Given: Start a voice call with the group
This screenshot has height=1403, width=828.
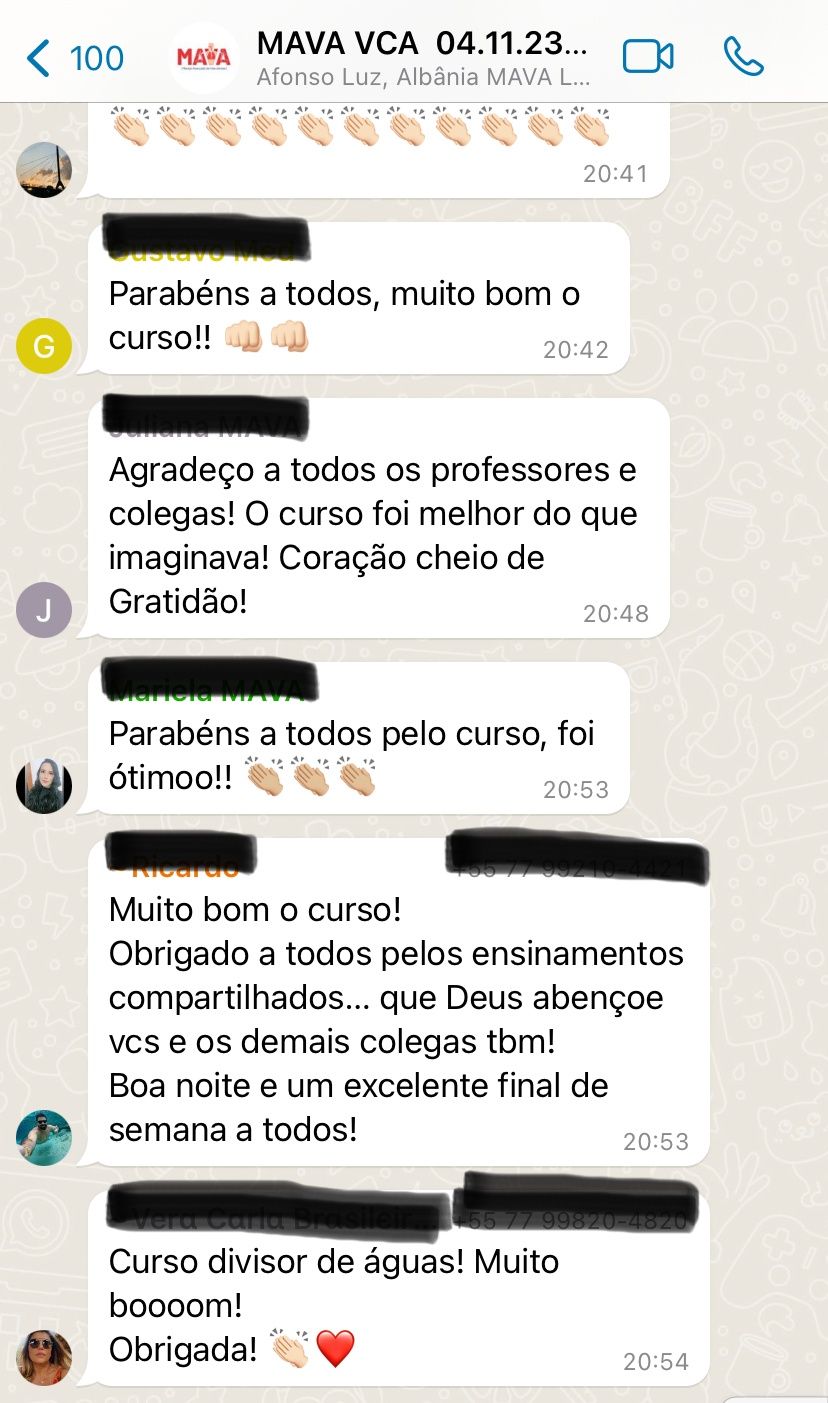Looking at the screenshot, I should (x=744, y=57).
